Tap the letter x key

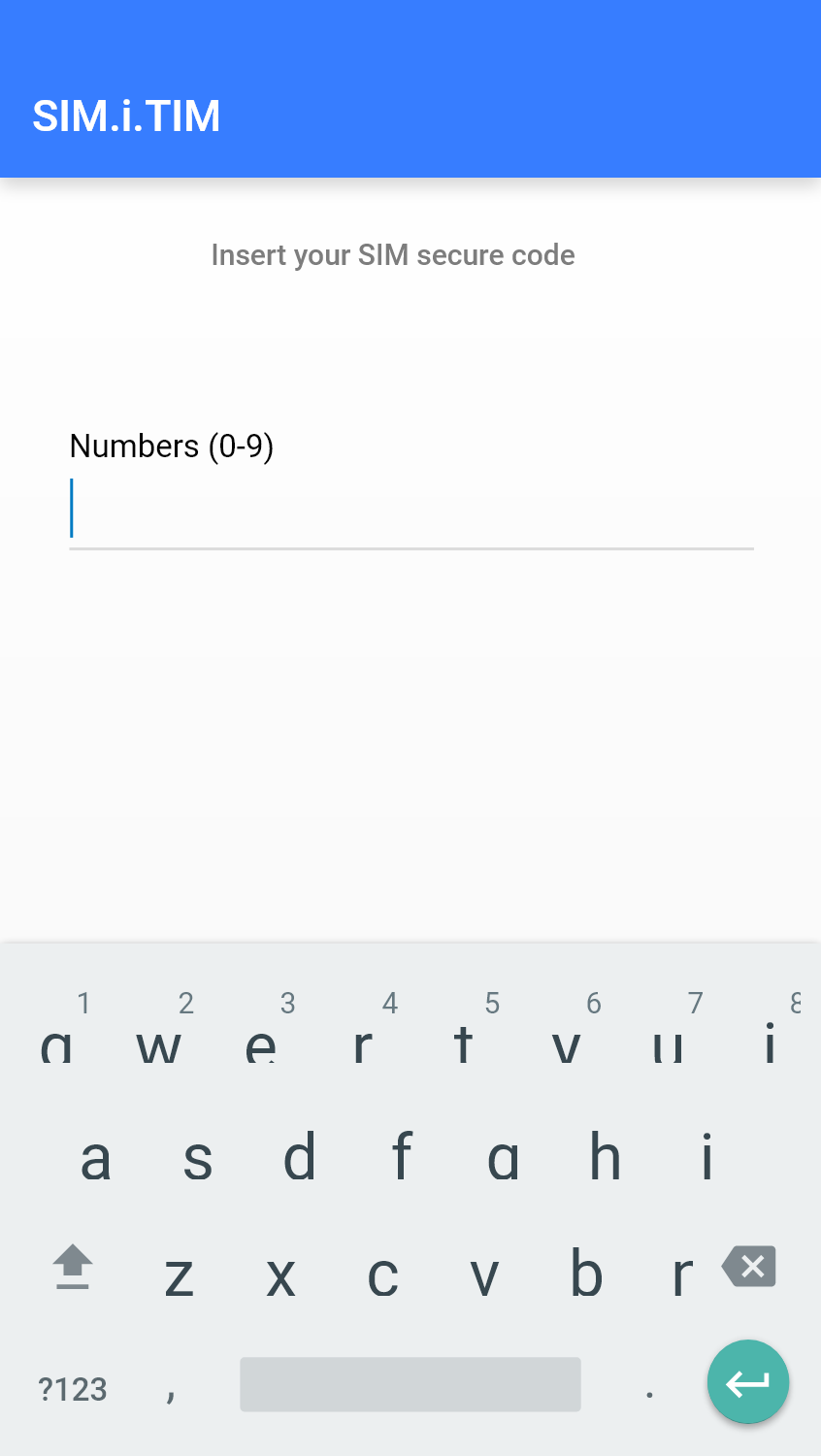[279, 1276]
